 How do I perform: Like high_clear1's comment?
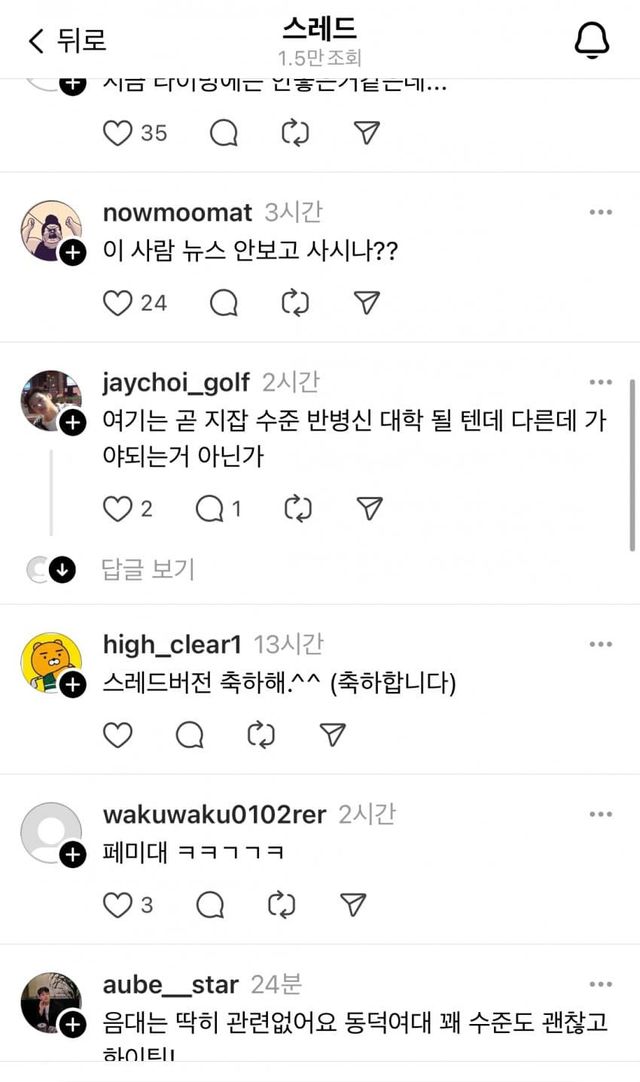[x=118, y=735]
